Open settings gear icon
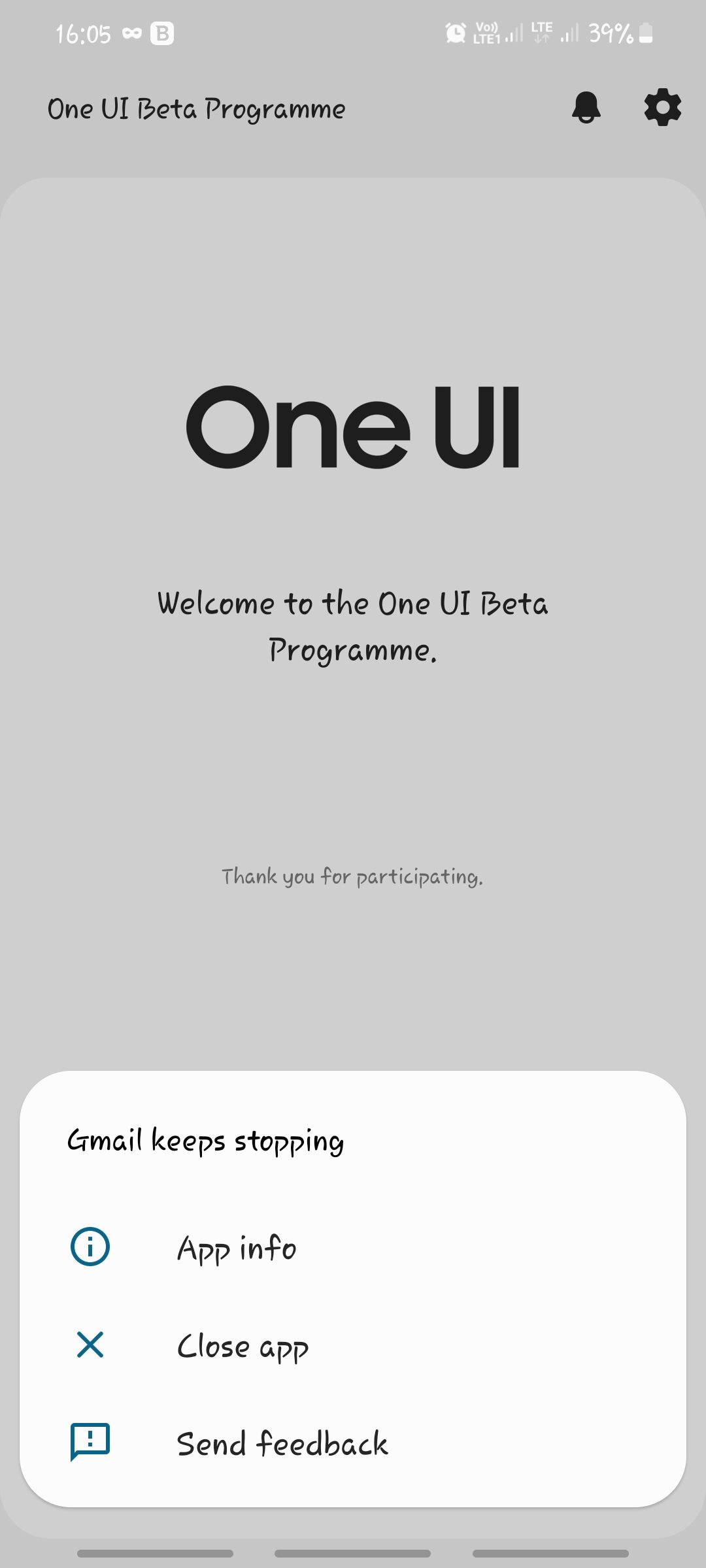This screenshot has height=1568, width=706. tap(662, 108)
